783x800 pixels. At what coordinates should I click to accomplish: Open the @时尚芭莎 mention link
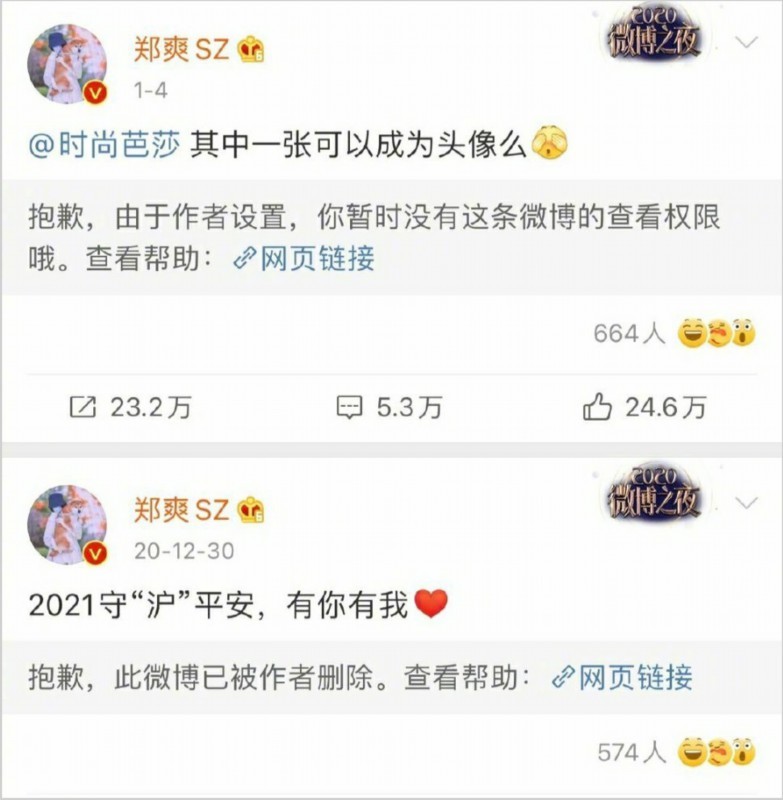click(x=104, y=144)
